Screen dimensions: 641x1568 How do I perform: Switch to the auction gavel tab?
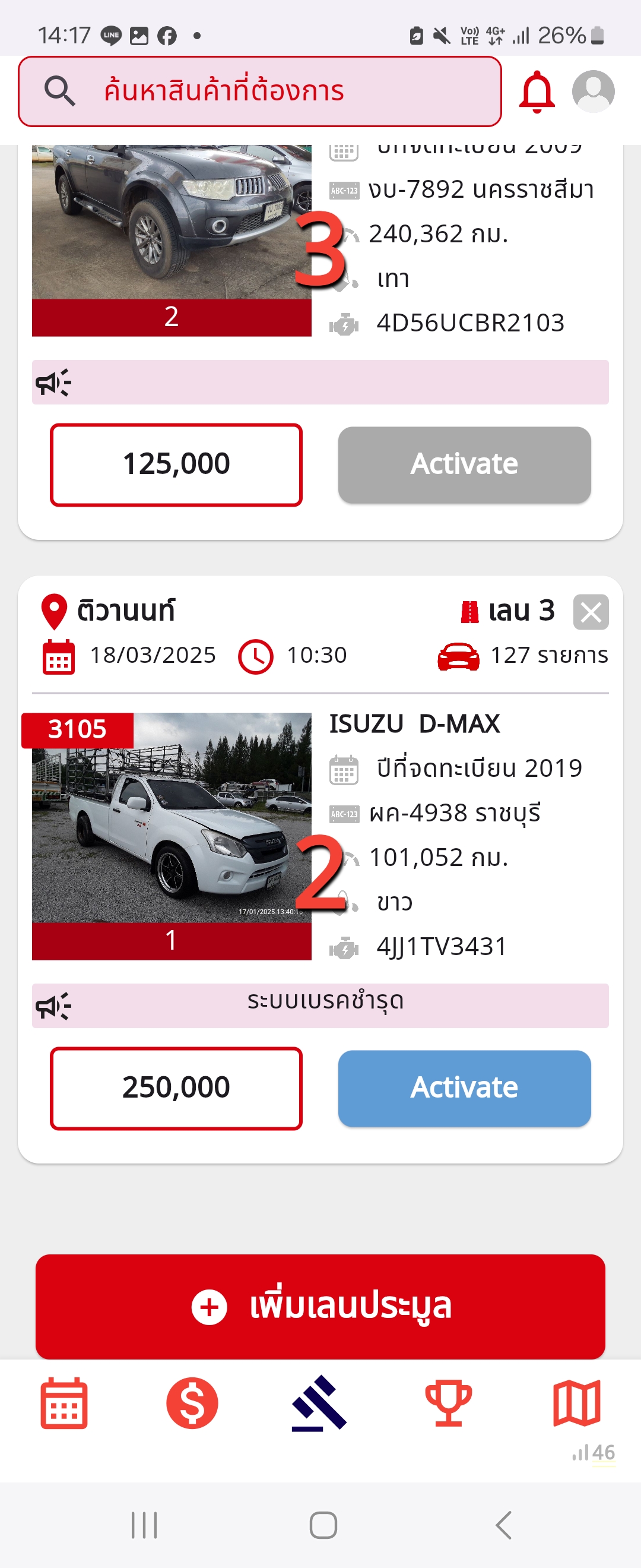point(320,1403)
